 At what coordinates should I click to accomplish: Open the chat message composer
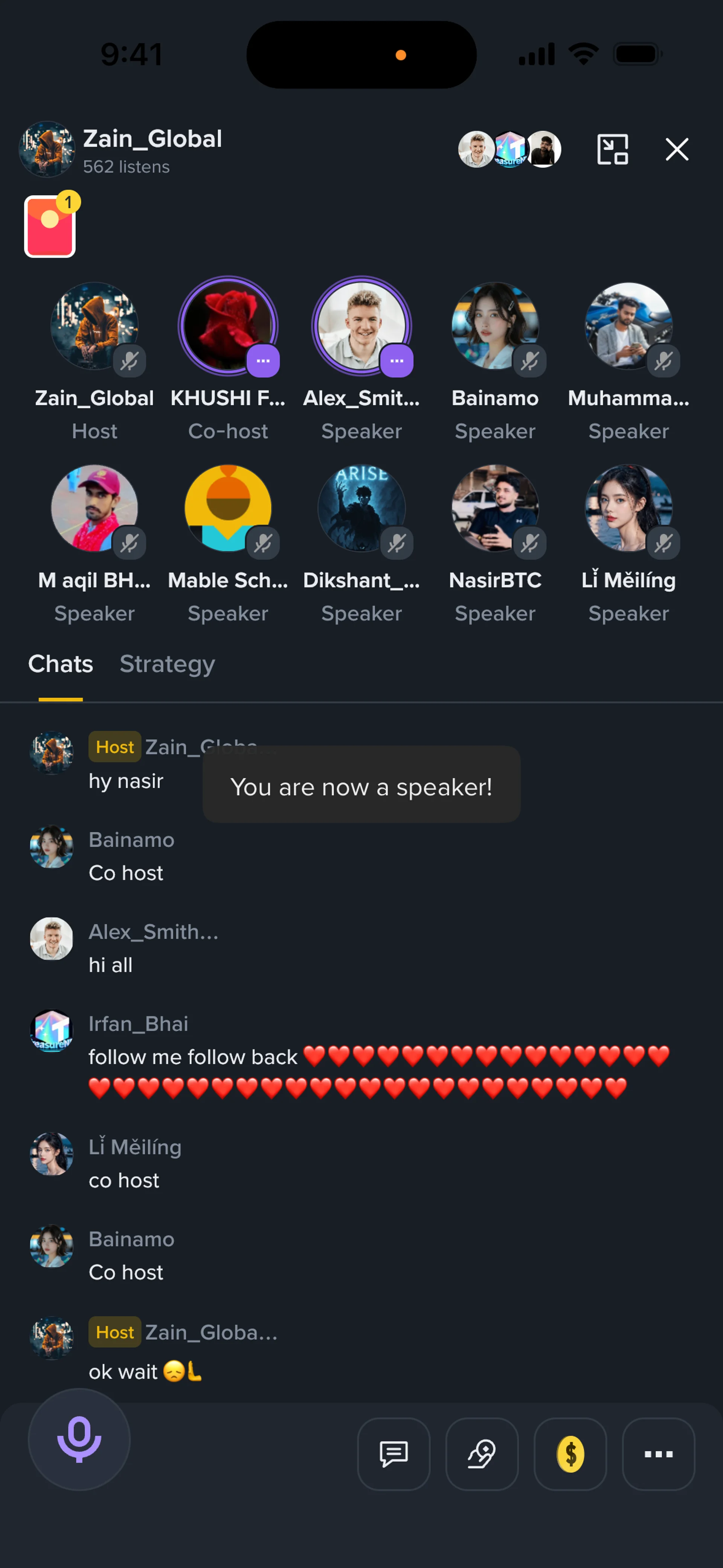pyautogui.click(x=393, y=1453)
